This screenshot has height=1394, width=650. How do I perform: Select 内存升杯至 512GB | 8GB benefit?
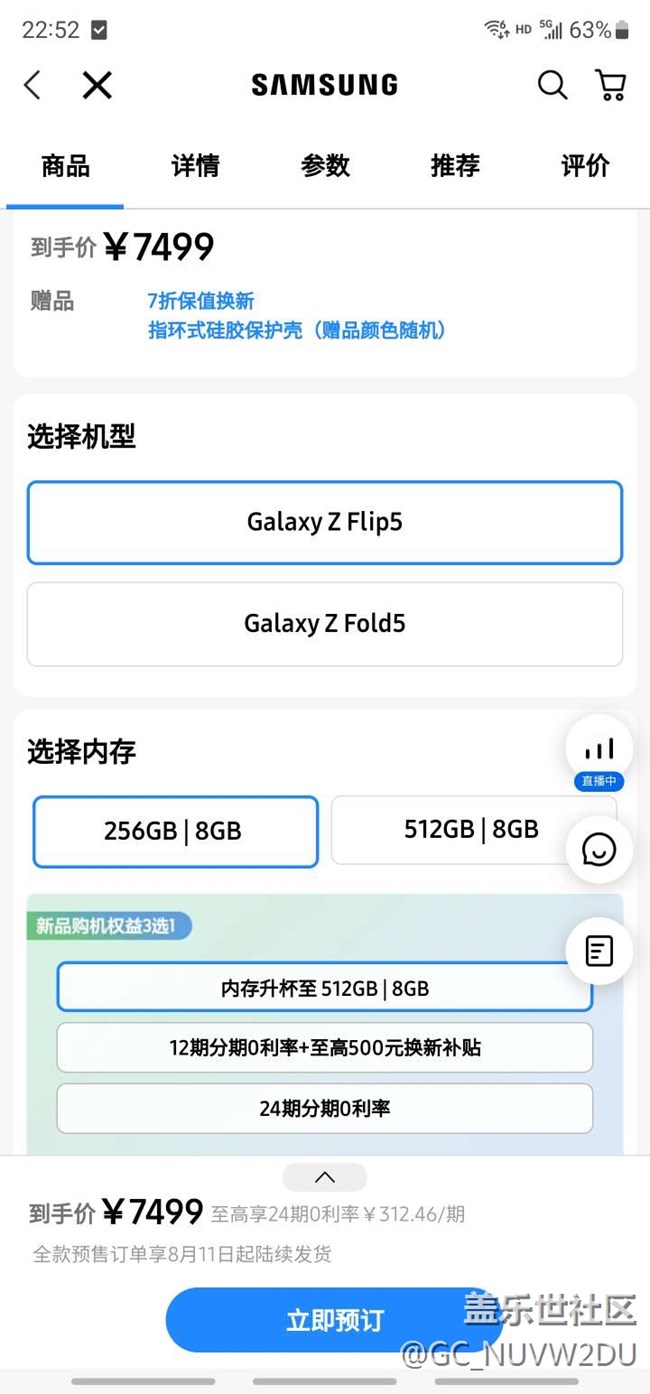325,988
